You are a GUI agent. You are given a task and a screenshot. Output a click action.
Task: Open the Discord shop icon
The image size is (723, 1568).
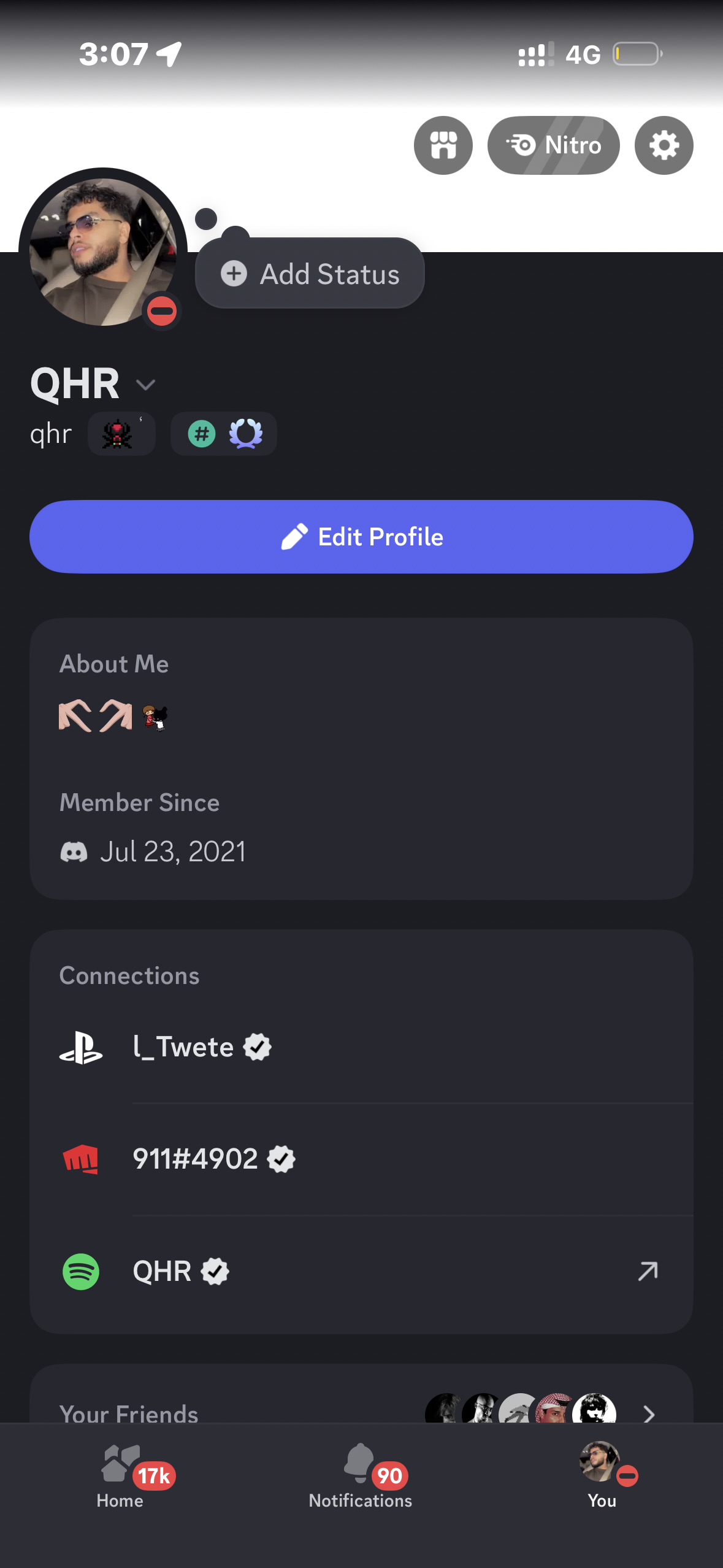coord(443,145)
